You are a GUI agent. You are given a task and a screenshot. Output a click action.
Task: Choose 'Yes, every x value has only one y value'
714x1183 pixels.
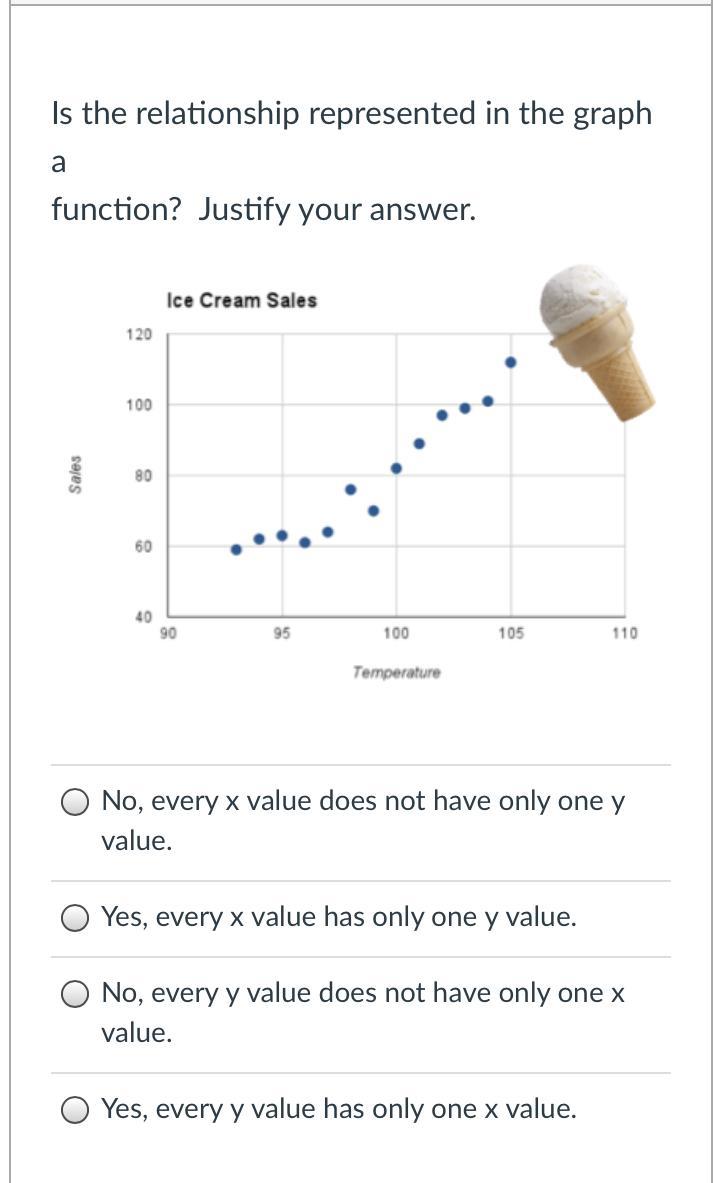pos(75,918)
